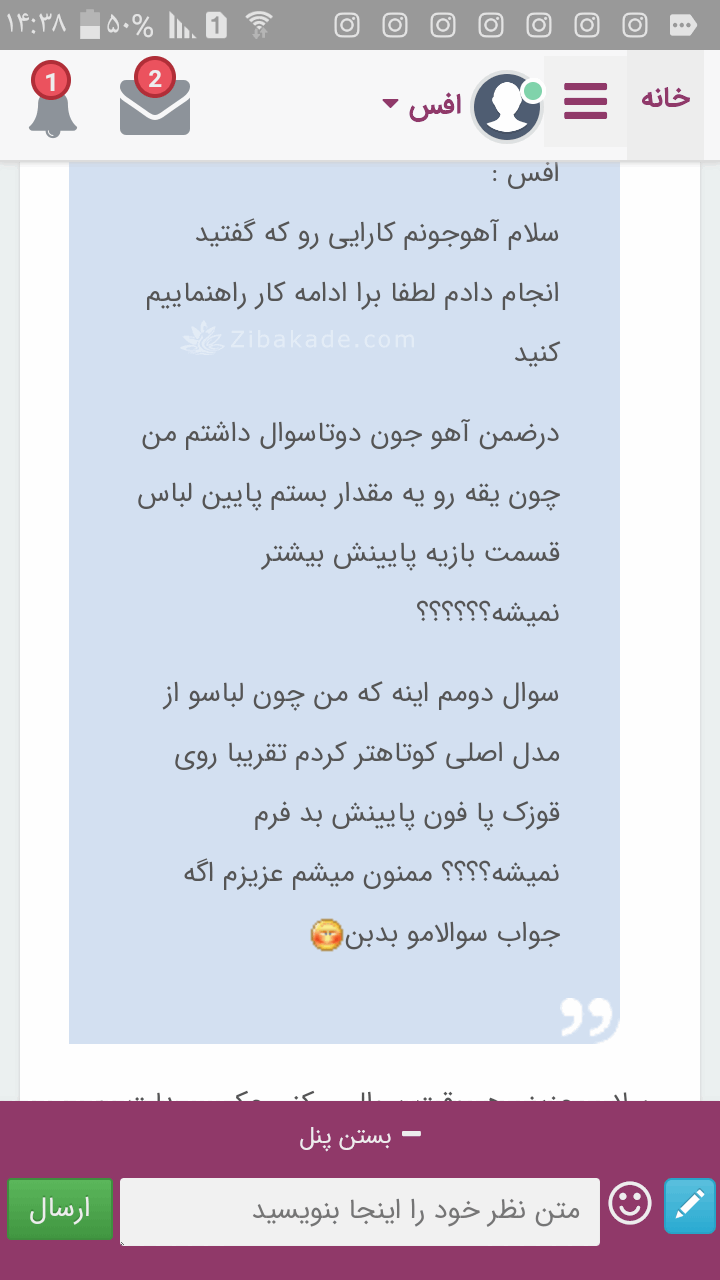
Task: Click the comment text input field
Action: (x=360, y=1211)
